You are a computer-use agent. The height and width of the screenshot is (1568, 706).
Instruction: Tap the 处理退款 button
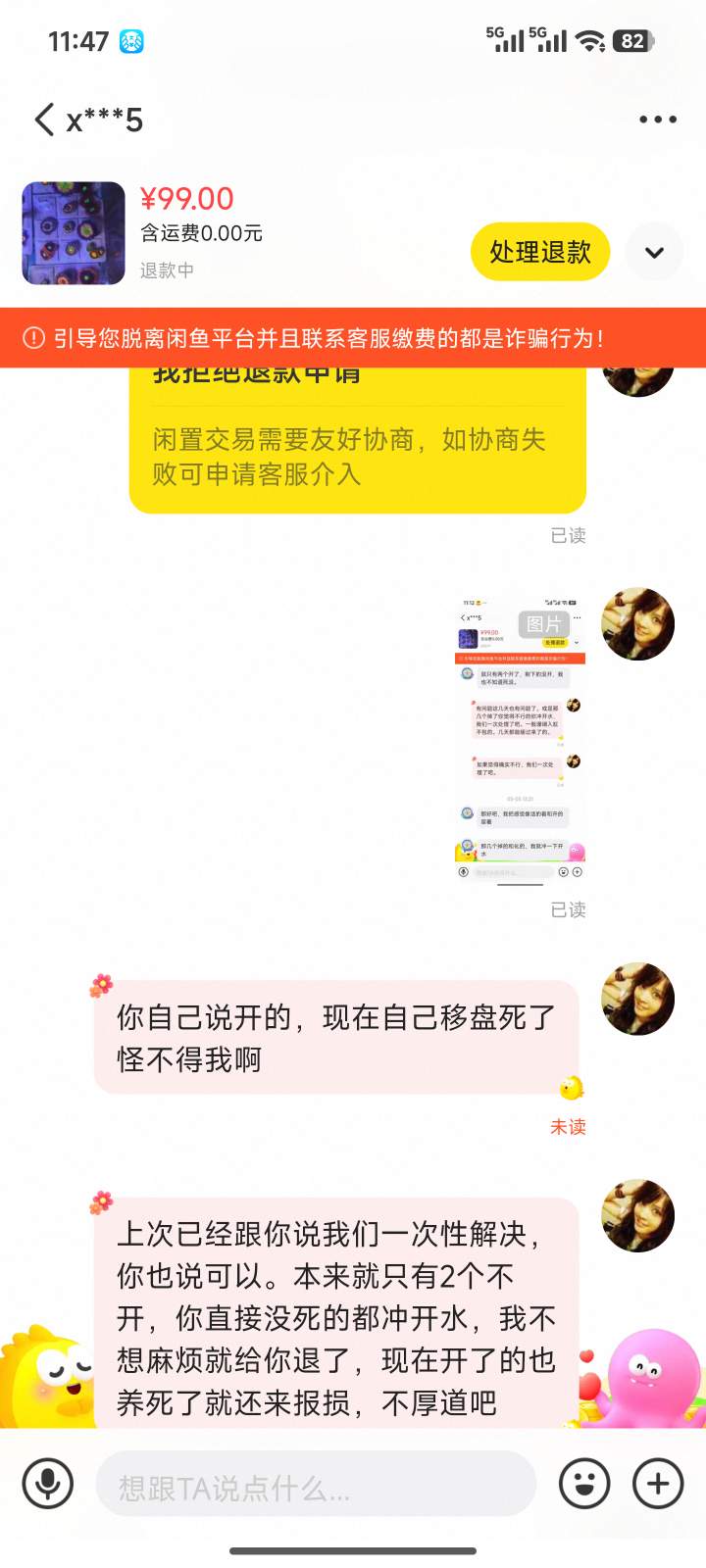coord(539,252)
